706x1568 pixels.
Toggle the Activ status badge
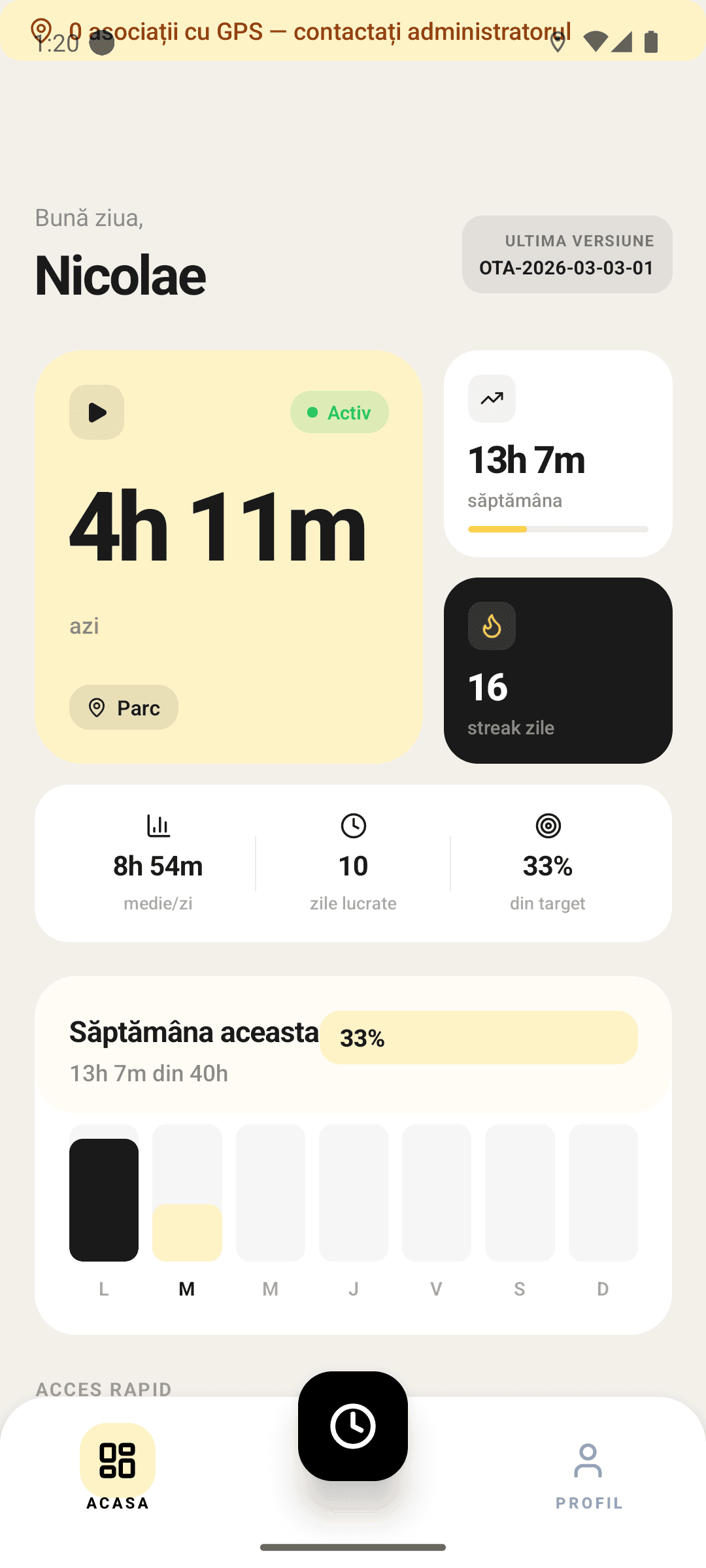pyautogui.click(x=339, y=412)
